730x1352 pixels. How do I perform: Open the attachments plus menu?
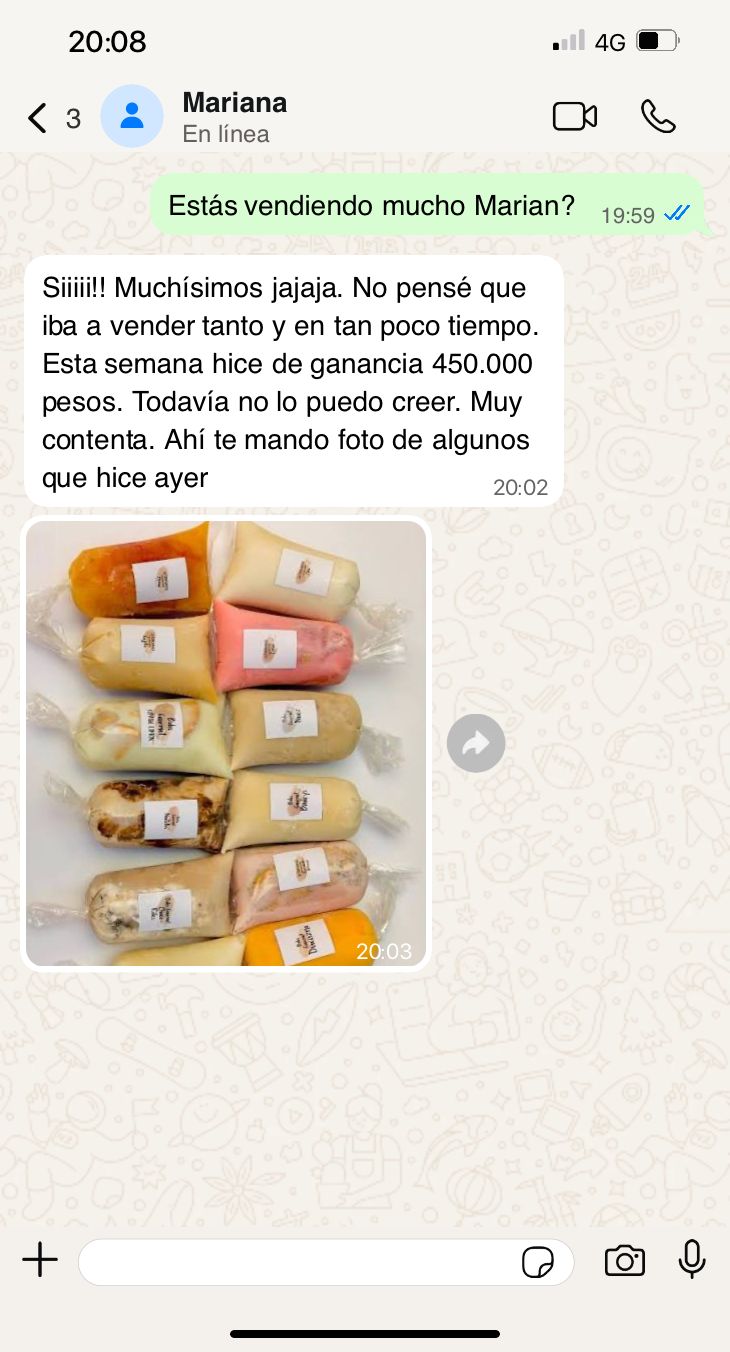[40, 1260]
